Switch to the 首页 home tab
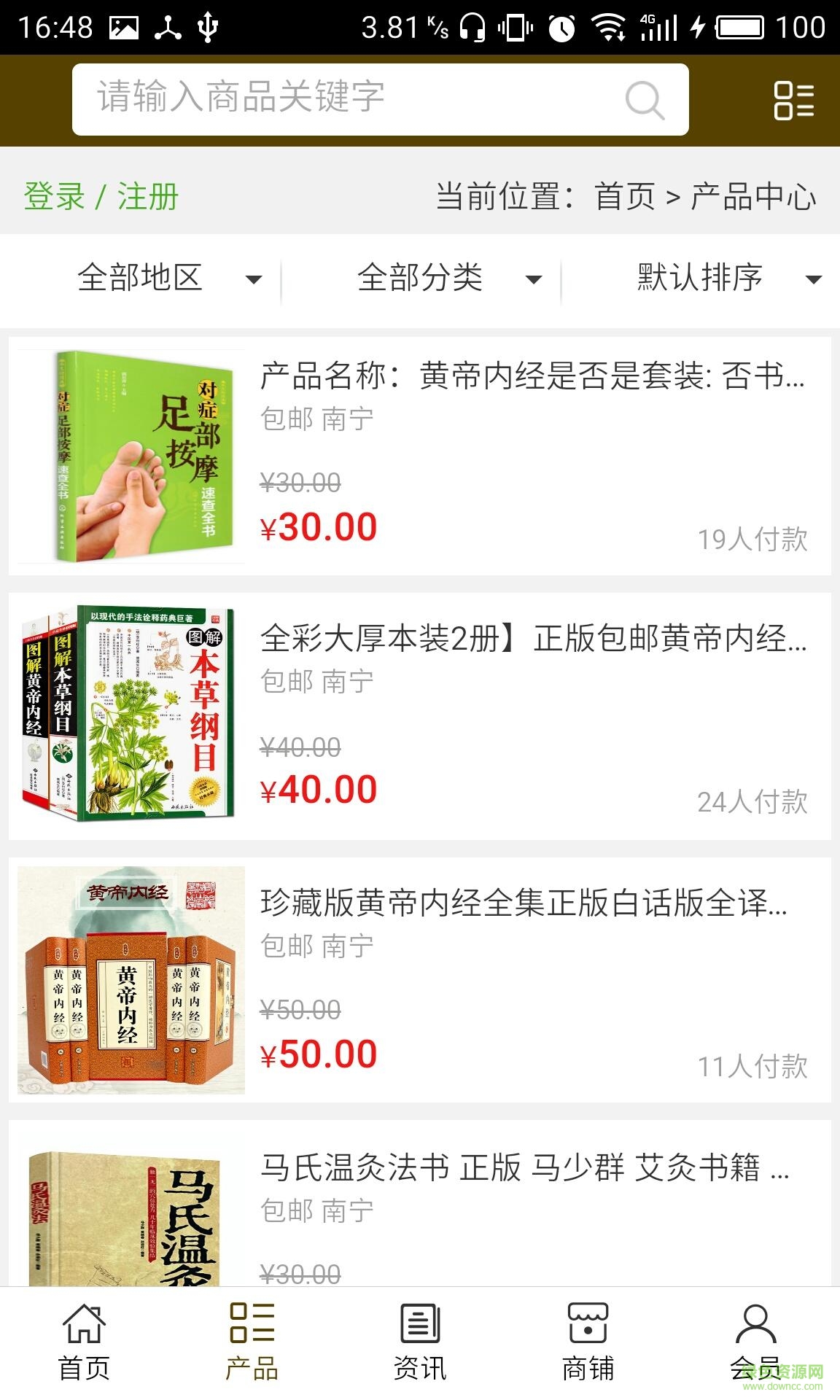 84,1343
